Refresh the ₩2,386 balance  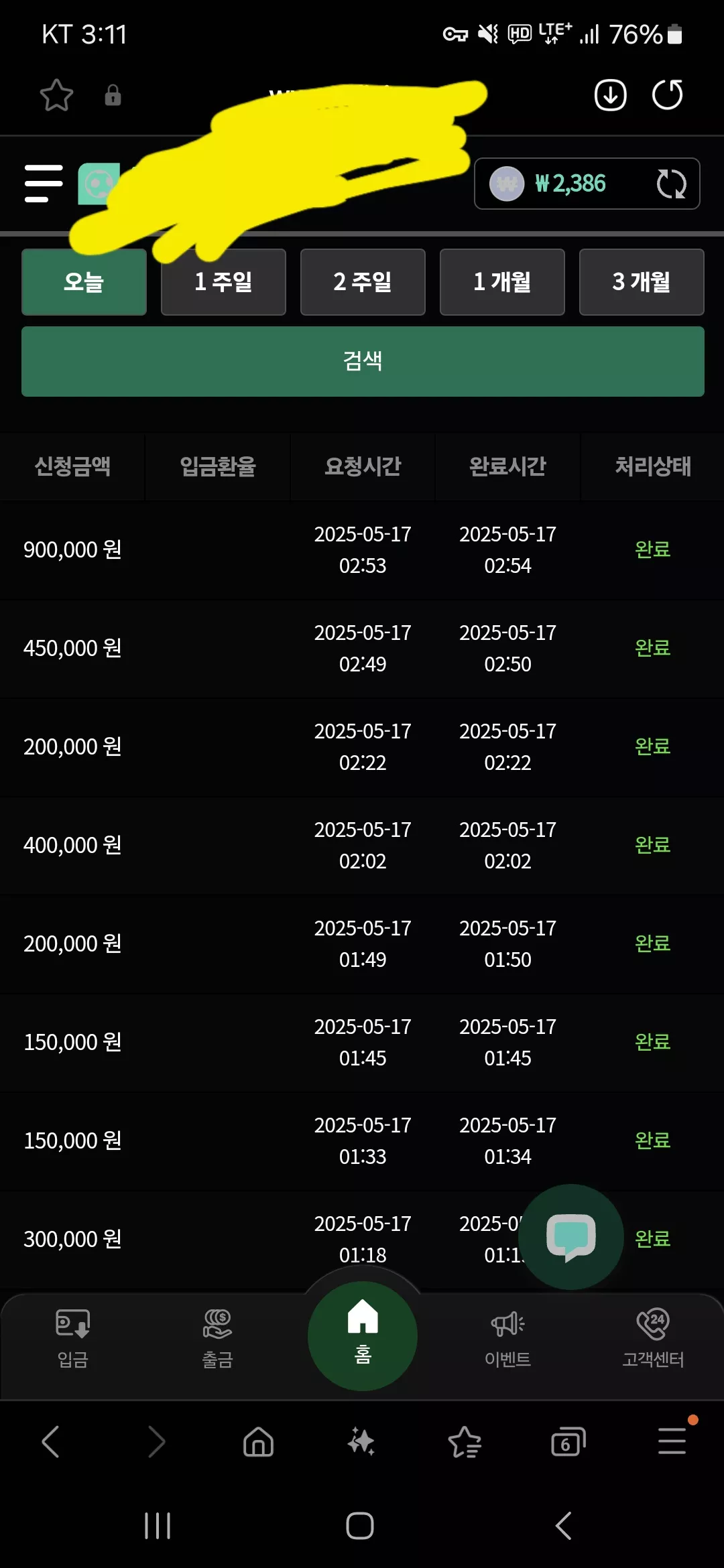point(671,184)
